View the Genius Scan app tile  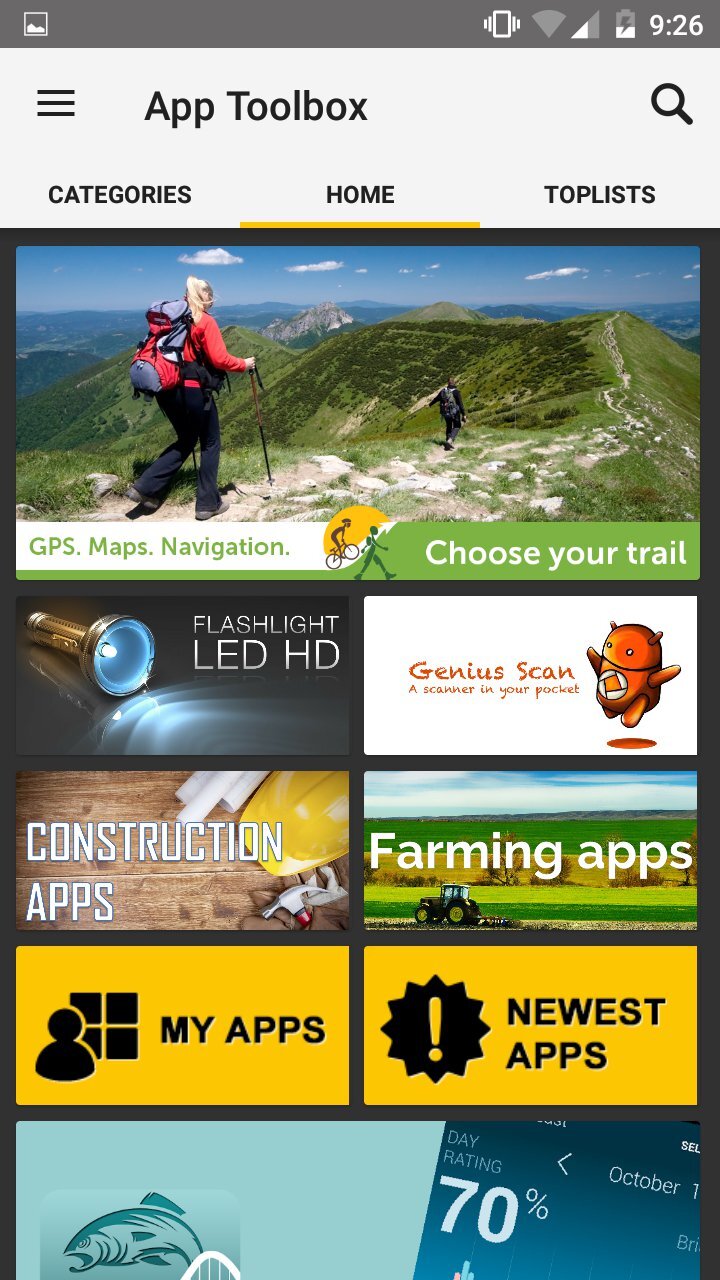tap(530, 675)
